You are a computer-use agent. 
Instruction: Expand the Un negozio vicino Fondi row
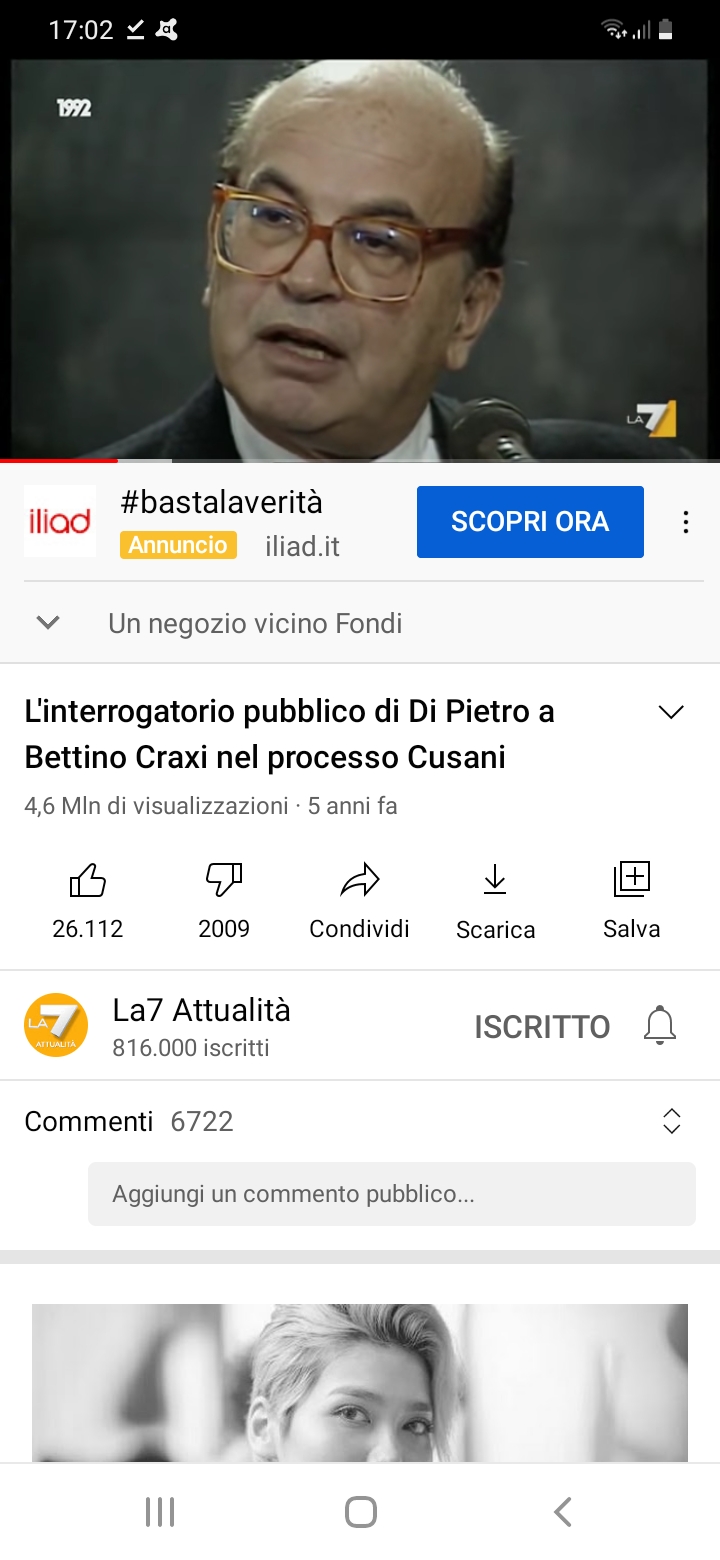[x=360, y=623]
